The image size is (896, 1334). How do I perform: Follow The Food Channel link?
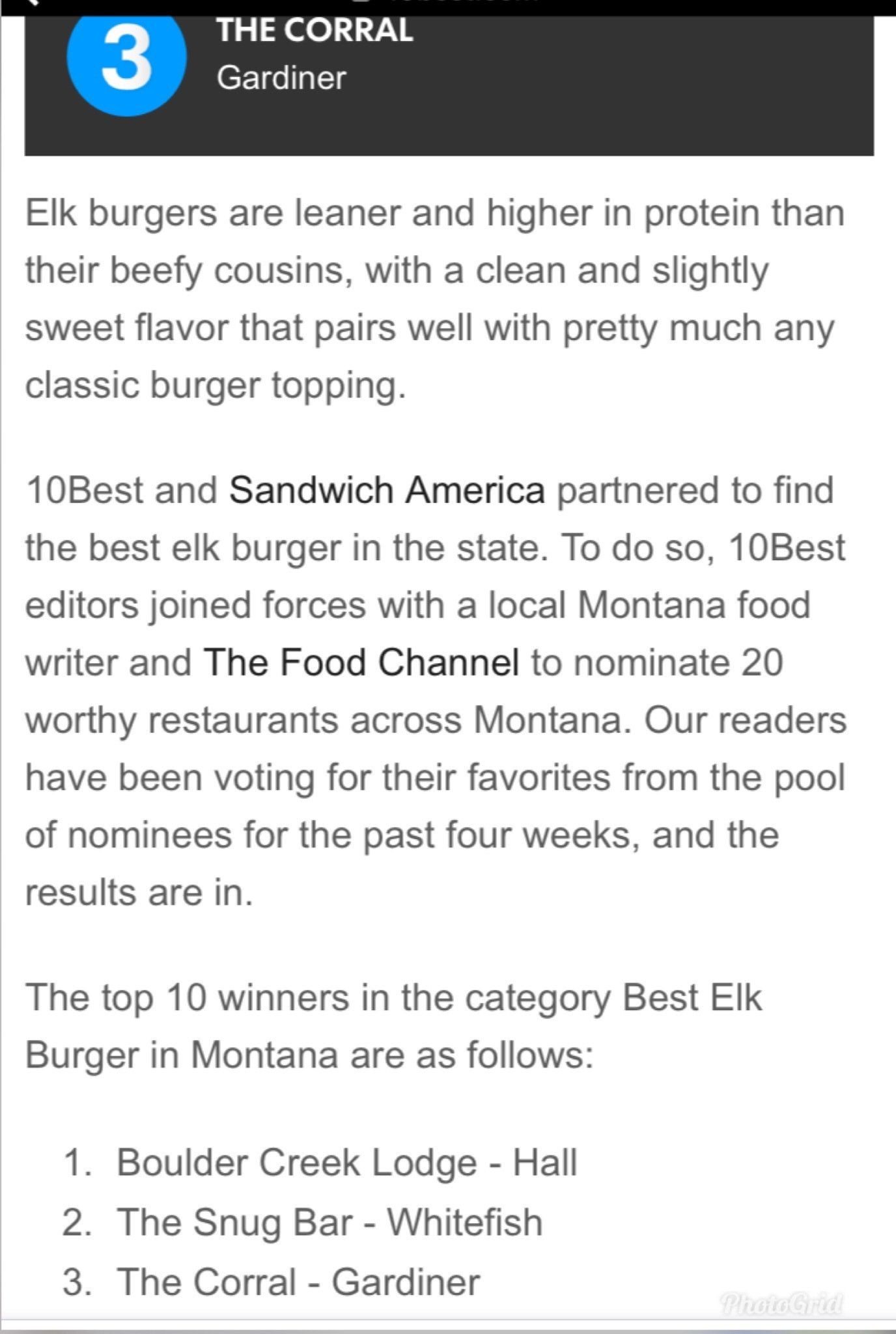coord(361,662)
